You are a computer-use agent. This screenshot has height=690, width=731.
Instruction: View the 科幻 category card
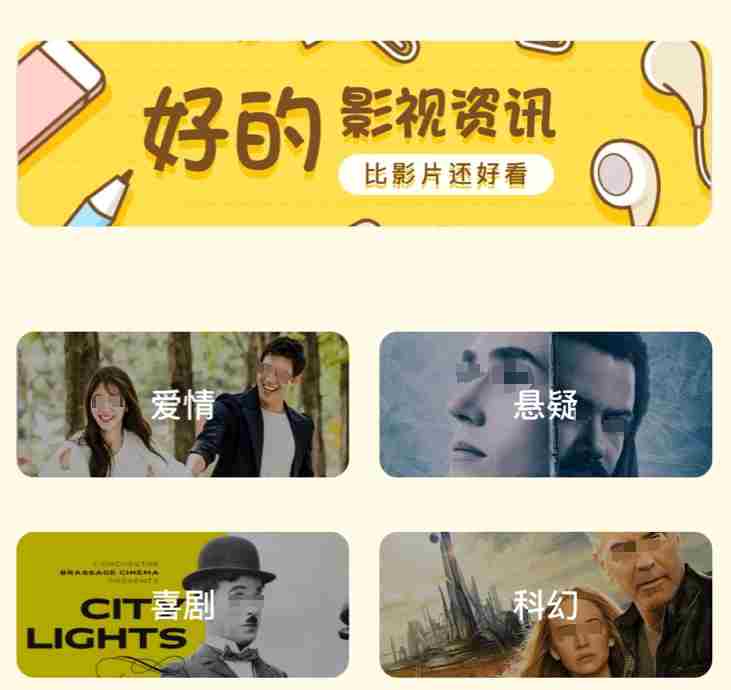[x=546, y=605]
